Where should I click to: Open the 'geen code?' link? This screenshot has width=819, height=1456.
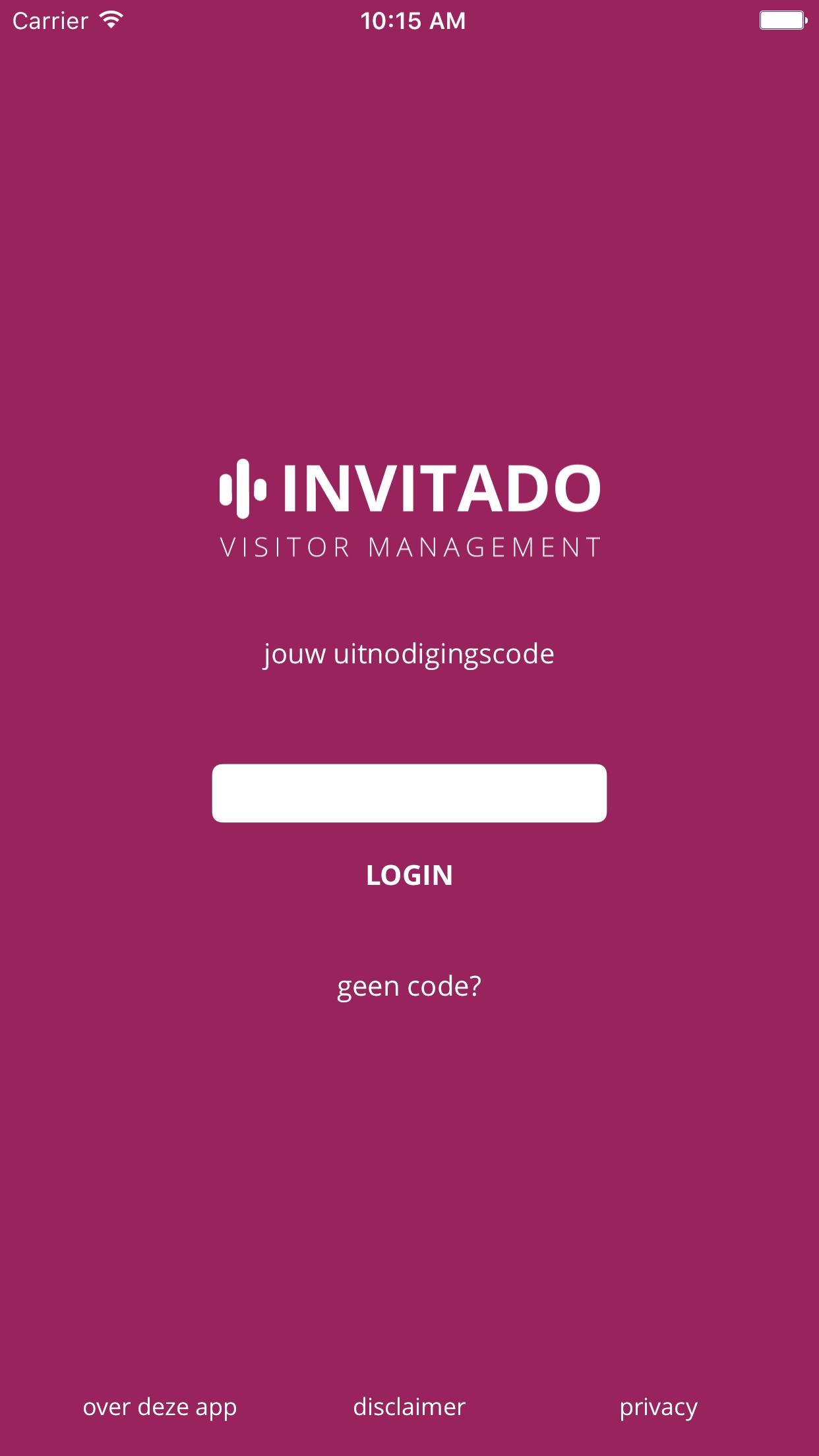pyautogui.click(x=409, y=986)
